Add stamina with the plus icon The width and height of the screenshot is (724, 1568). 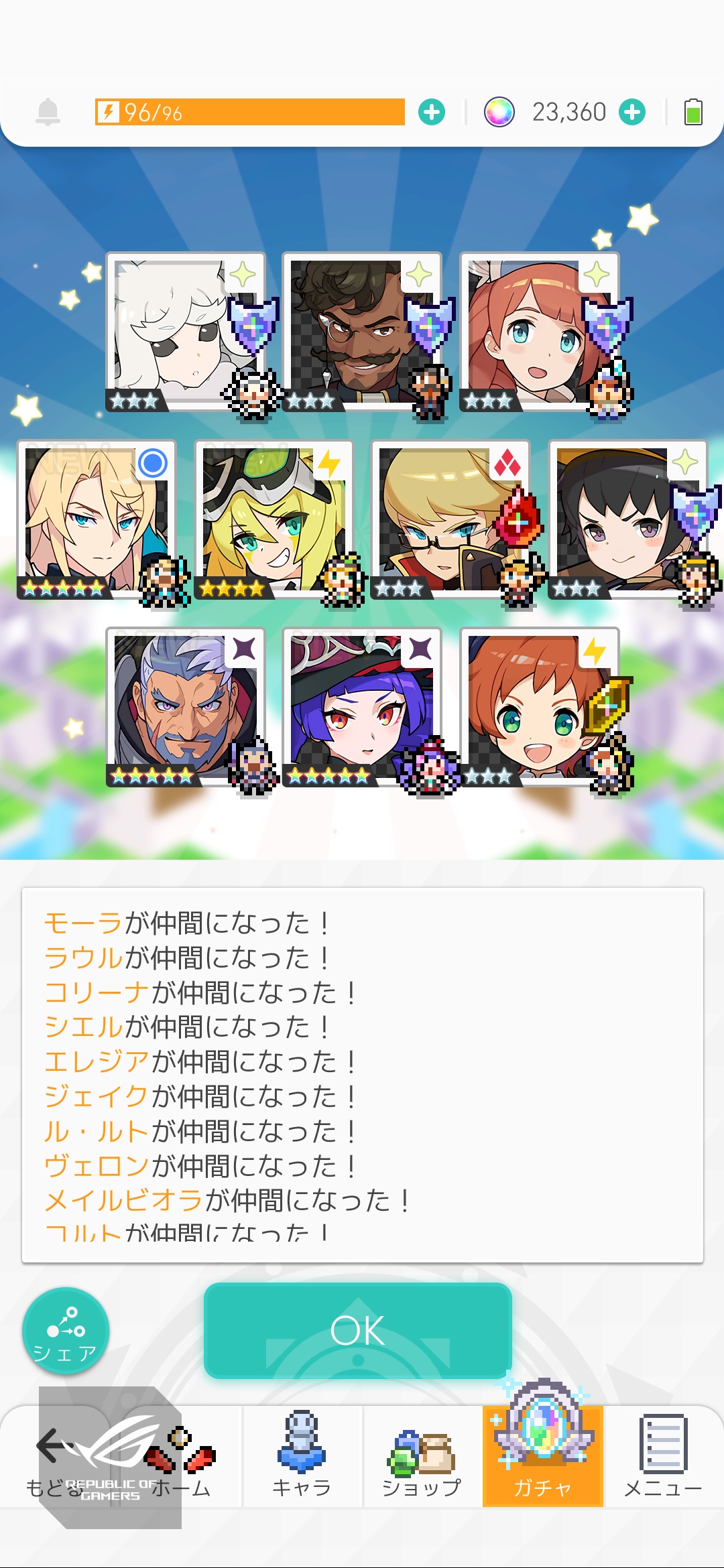pyautogui.click(x=432, y=112)
